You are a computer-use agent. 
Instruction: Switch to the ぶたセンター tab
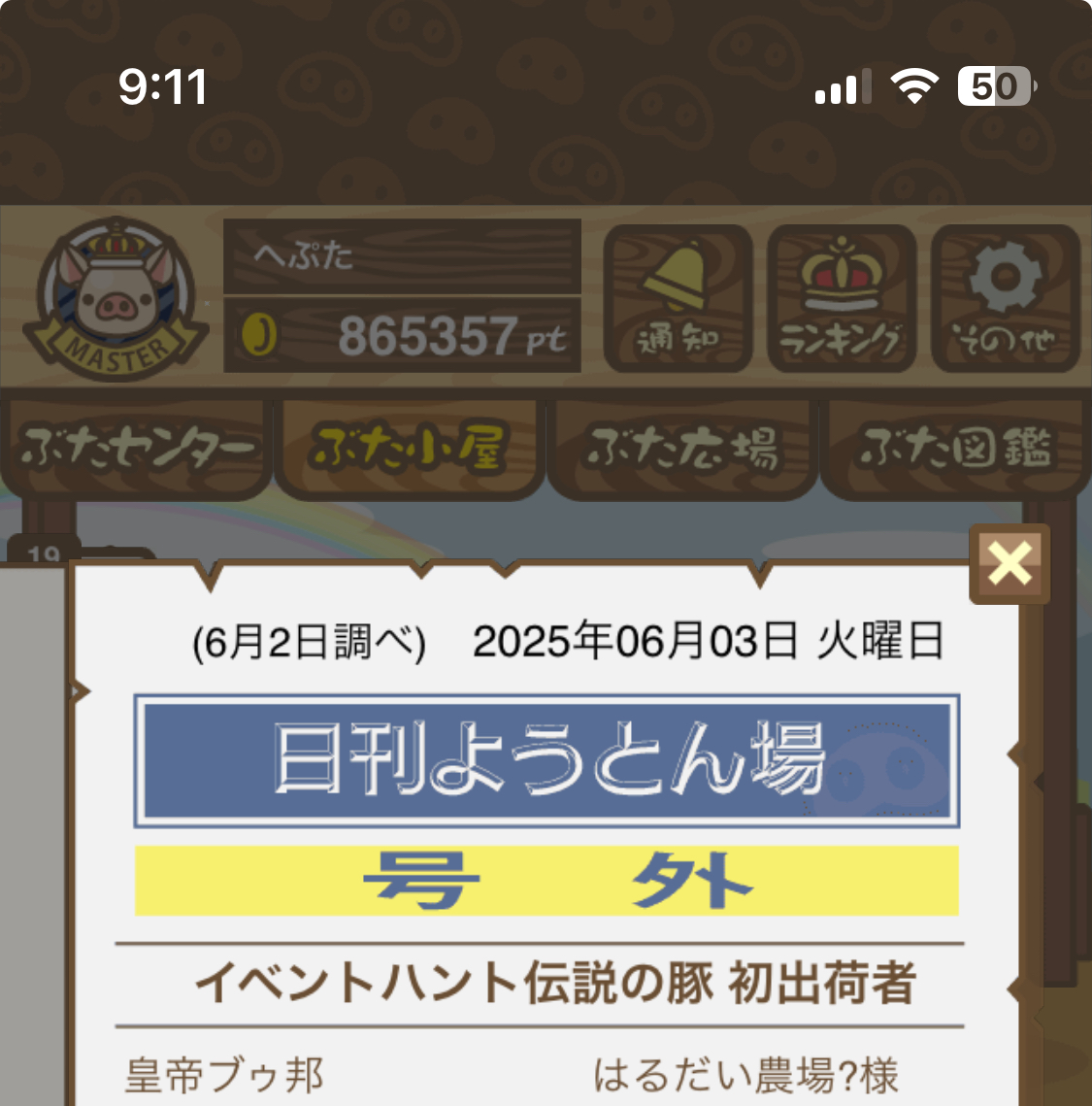click(136, 449)
